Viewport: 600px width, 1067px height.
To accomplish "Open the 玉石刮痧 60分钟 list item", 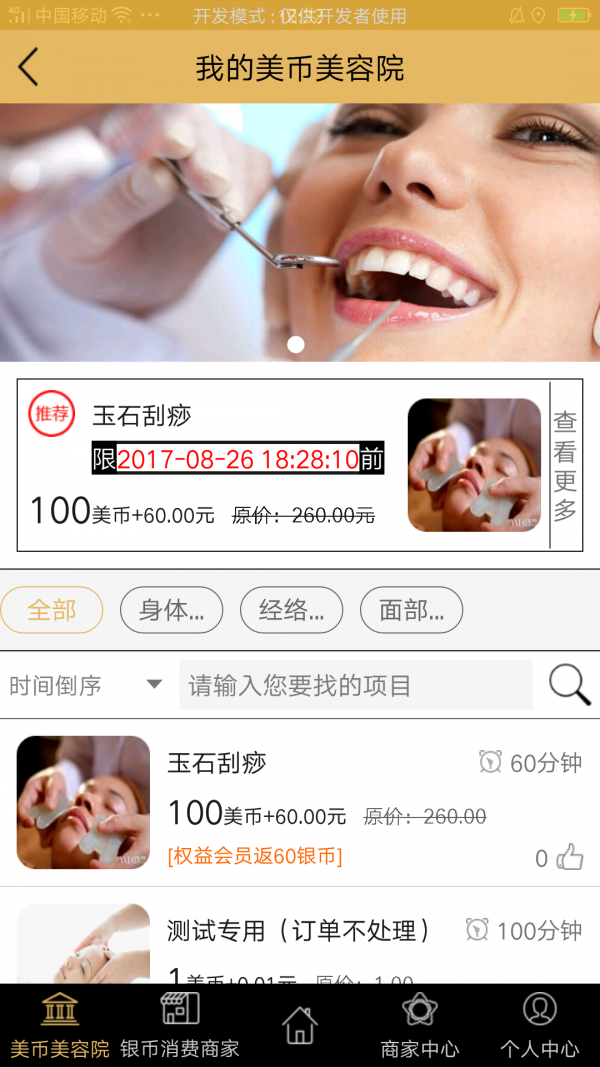I will click(x=300, y=803).
